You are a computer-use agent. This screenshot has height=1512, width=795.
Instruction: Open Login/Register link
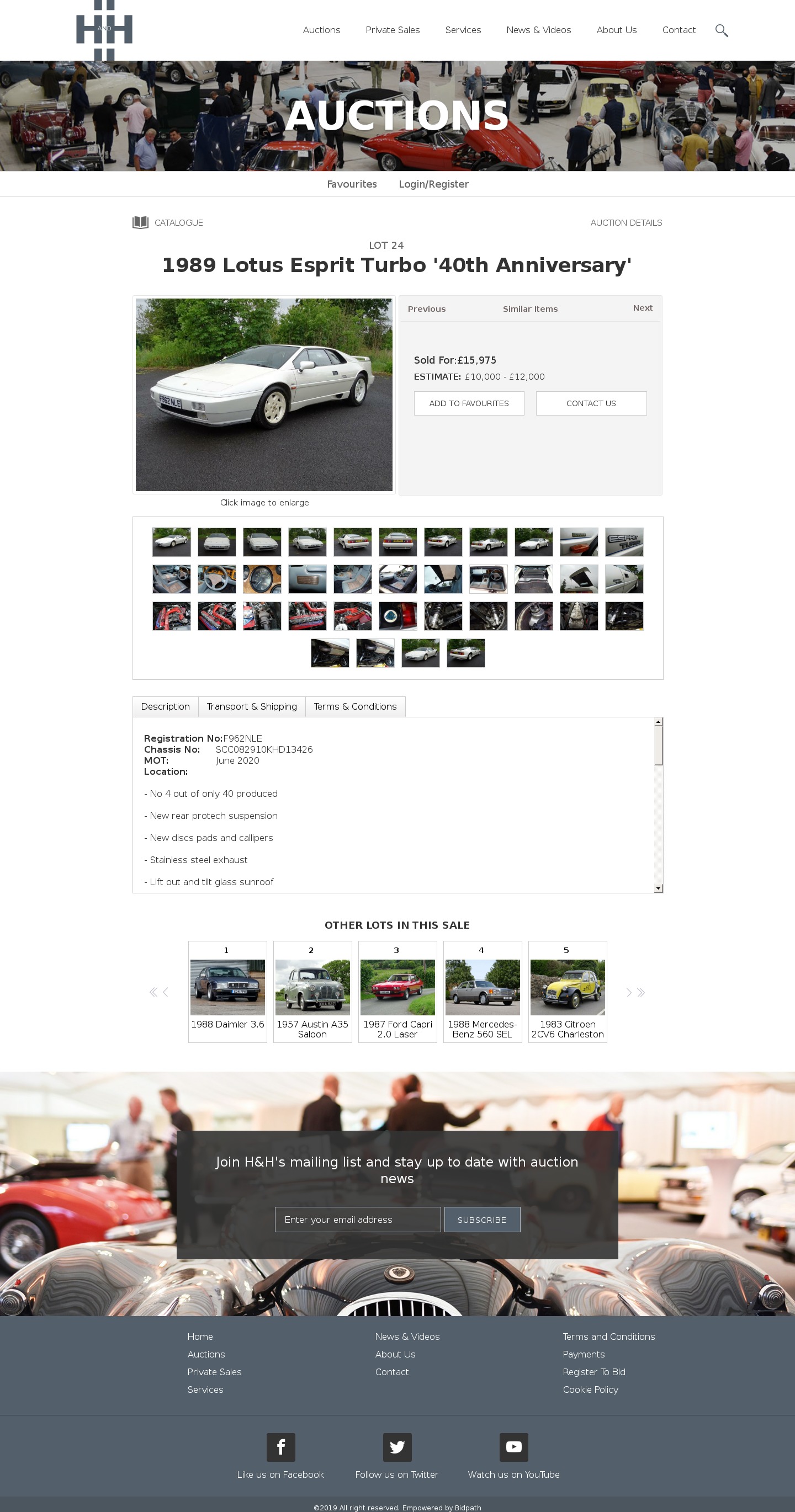pos(433,184)
